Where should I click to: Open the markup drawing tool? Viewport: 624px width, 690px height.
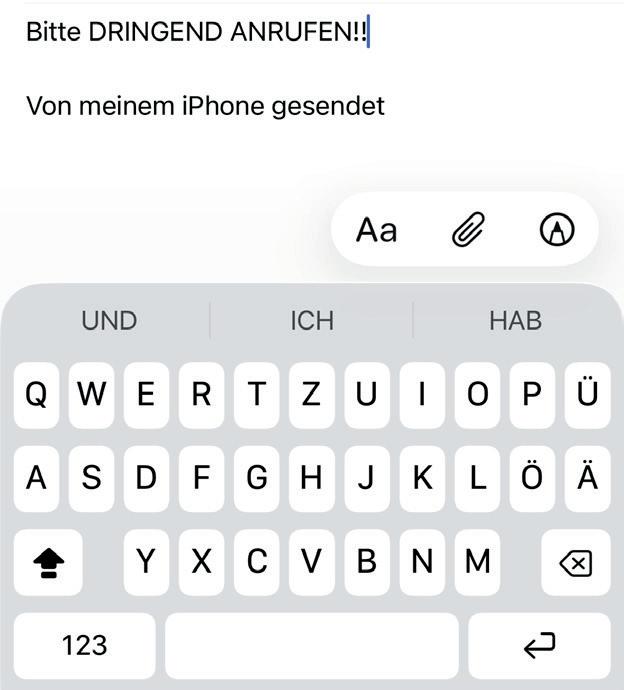point(557,230)
